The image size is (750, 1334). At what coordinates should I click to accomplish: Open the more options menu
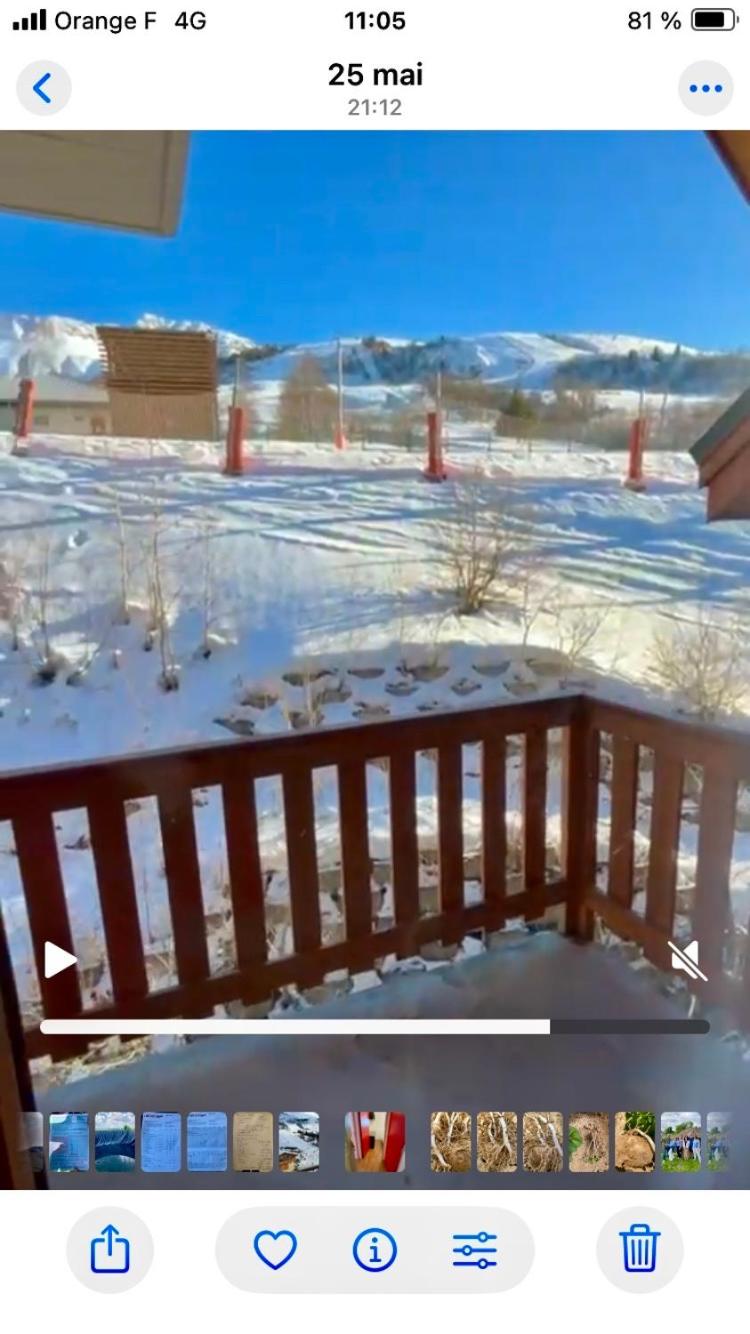pyautogui.click(x=705, y=89)
